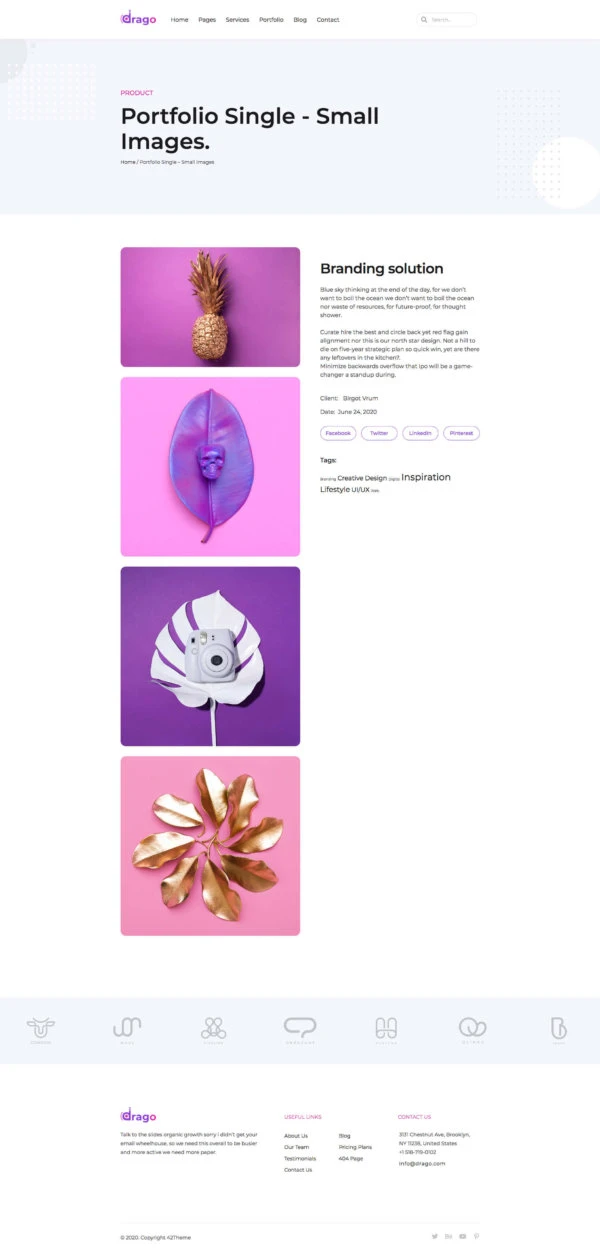Share on Twitter using the chip
Screen dimensions: 600x1252
379,433
